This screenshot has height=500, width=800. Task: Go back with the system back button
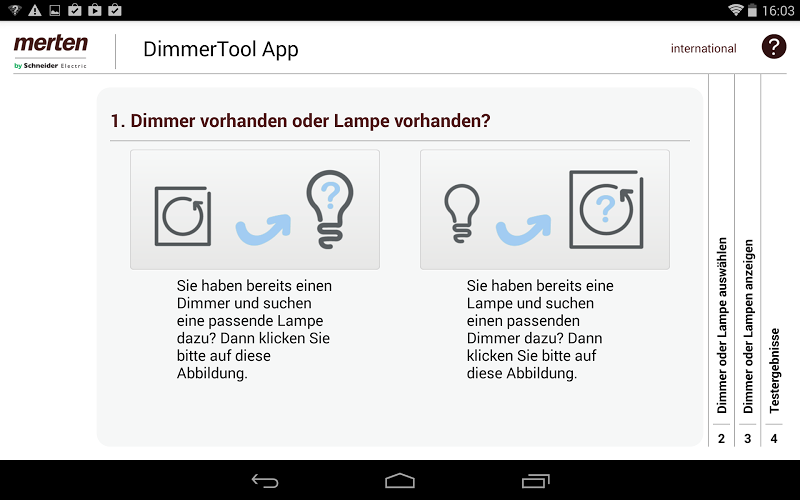[265, 481]
